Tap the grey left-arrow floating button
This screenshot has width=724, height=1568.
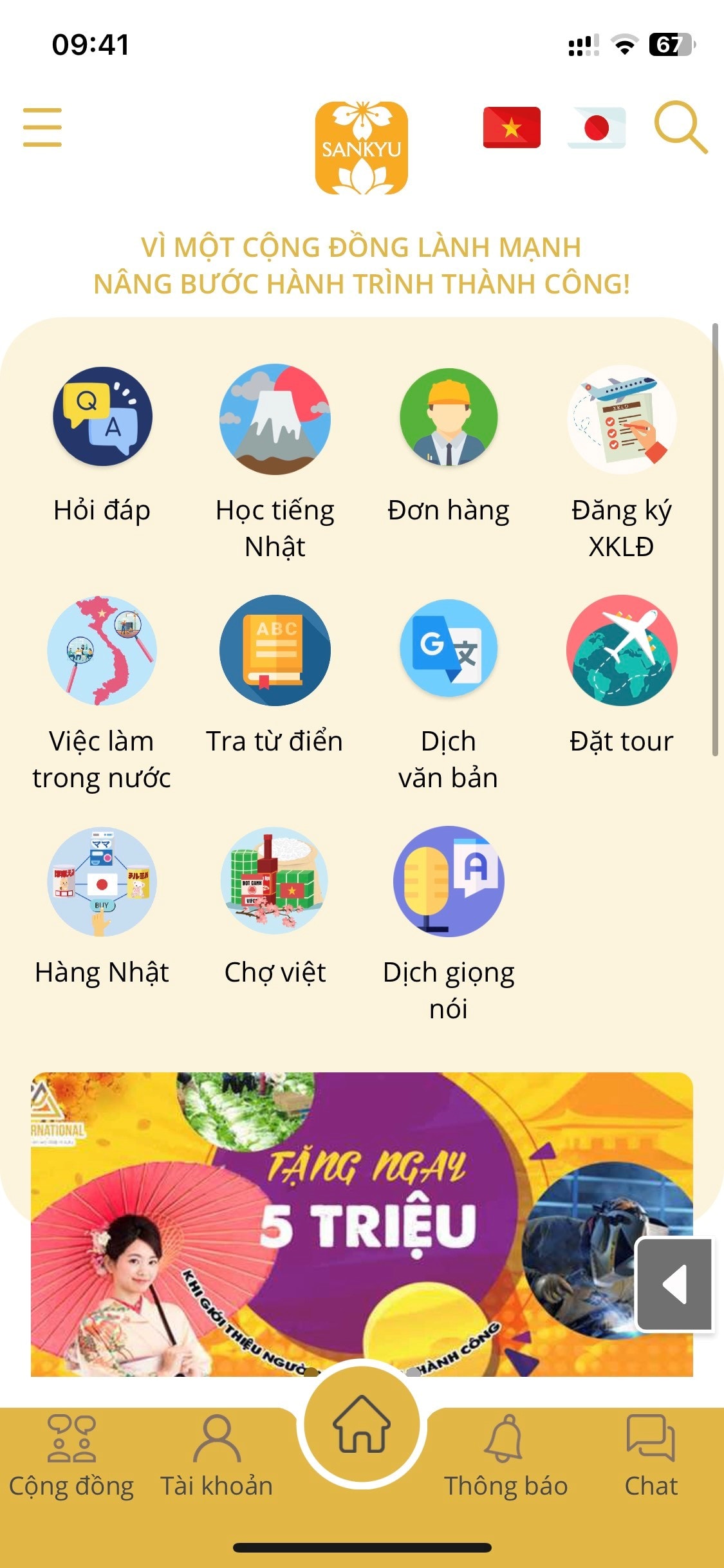click(674, 1284)
